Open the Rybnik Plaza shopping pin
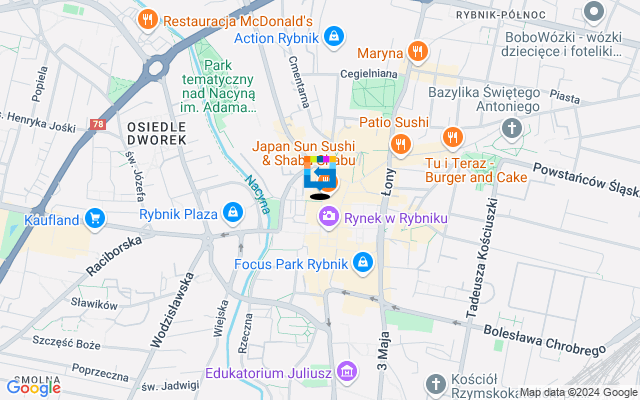 click(x=233, y=212)
